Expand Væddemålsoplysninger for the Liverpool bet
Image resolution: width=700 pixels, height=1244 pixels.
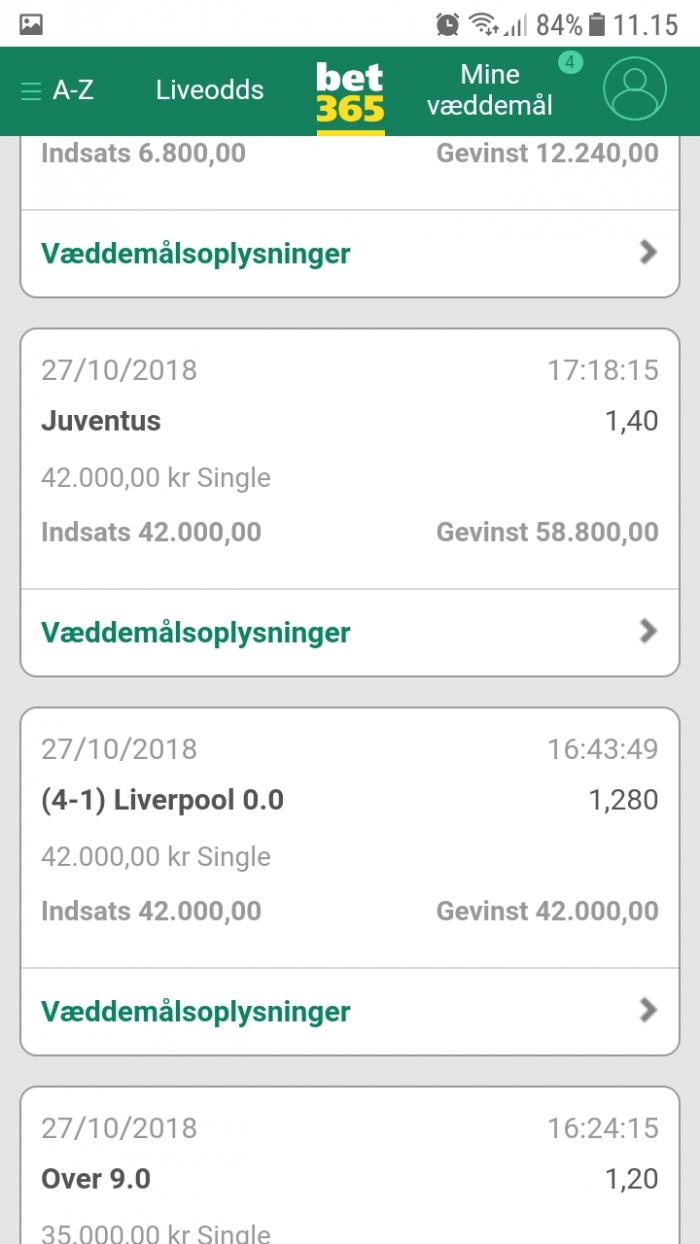(x=350, y=1011)
